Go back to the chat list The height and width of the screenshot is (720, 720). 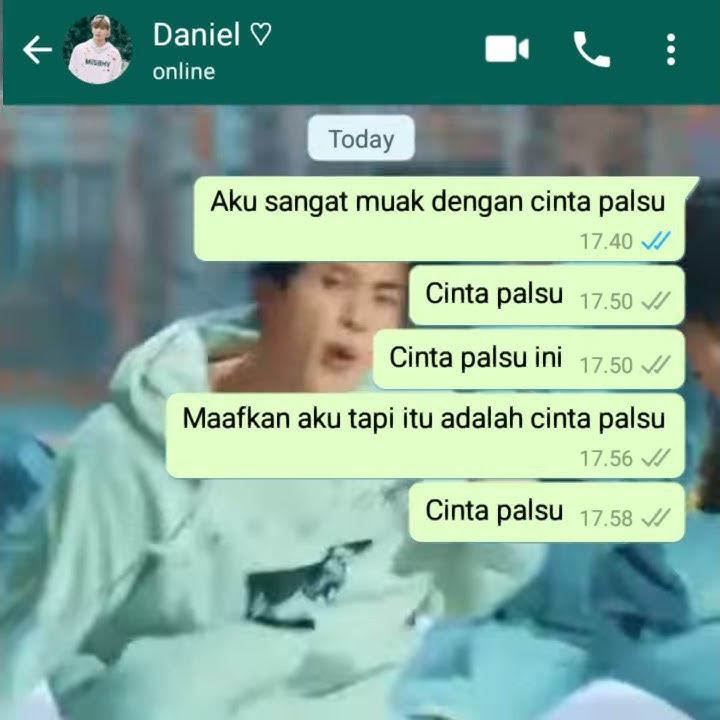[x=36, y=50]
